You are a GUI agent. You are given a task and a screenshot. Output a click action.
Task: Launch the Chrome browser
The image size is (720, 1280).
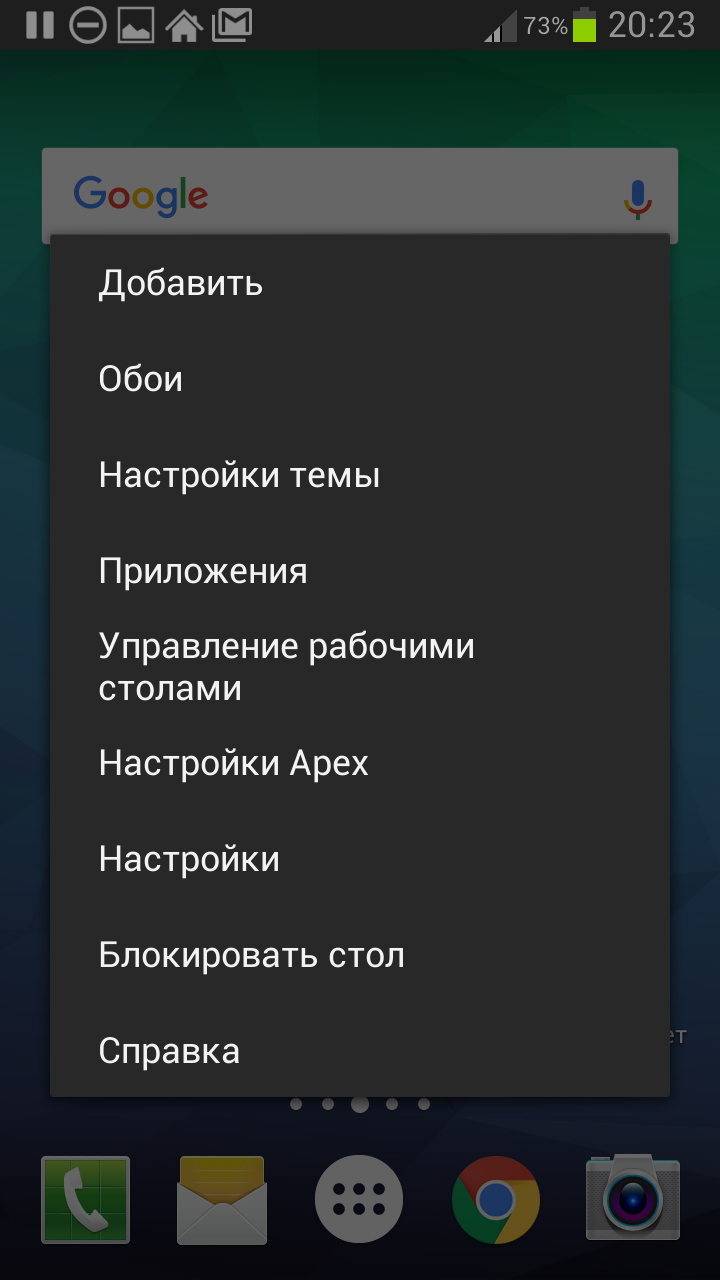click(x=496, y=1199)
